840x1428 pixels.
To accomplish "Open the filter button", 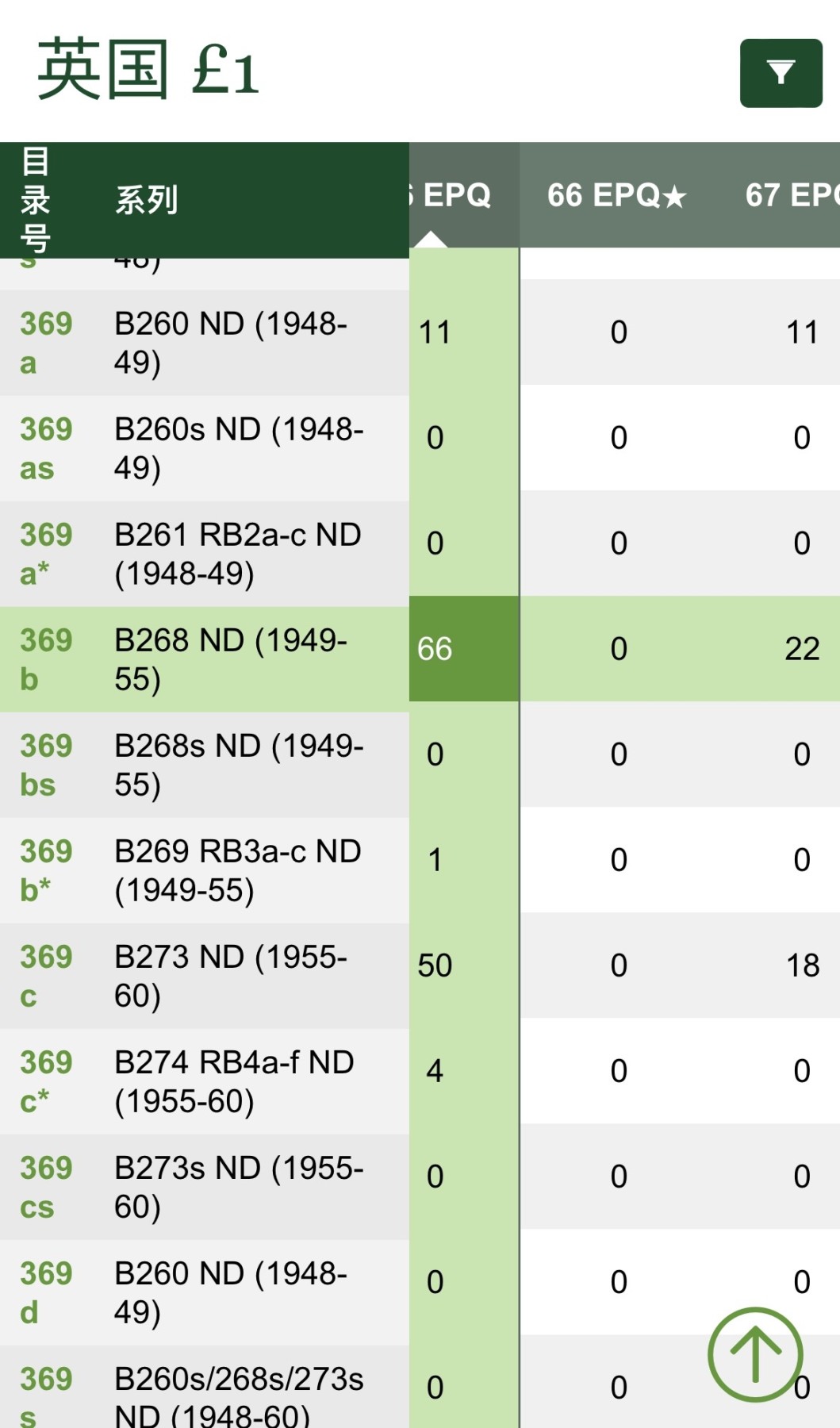I will (781, 73).
